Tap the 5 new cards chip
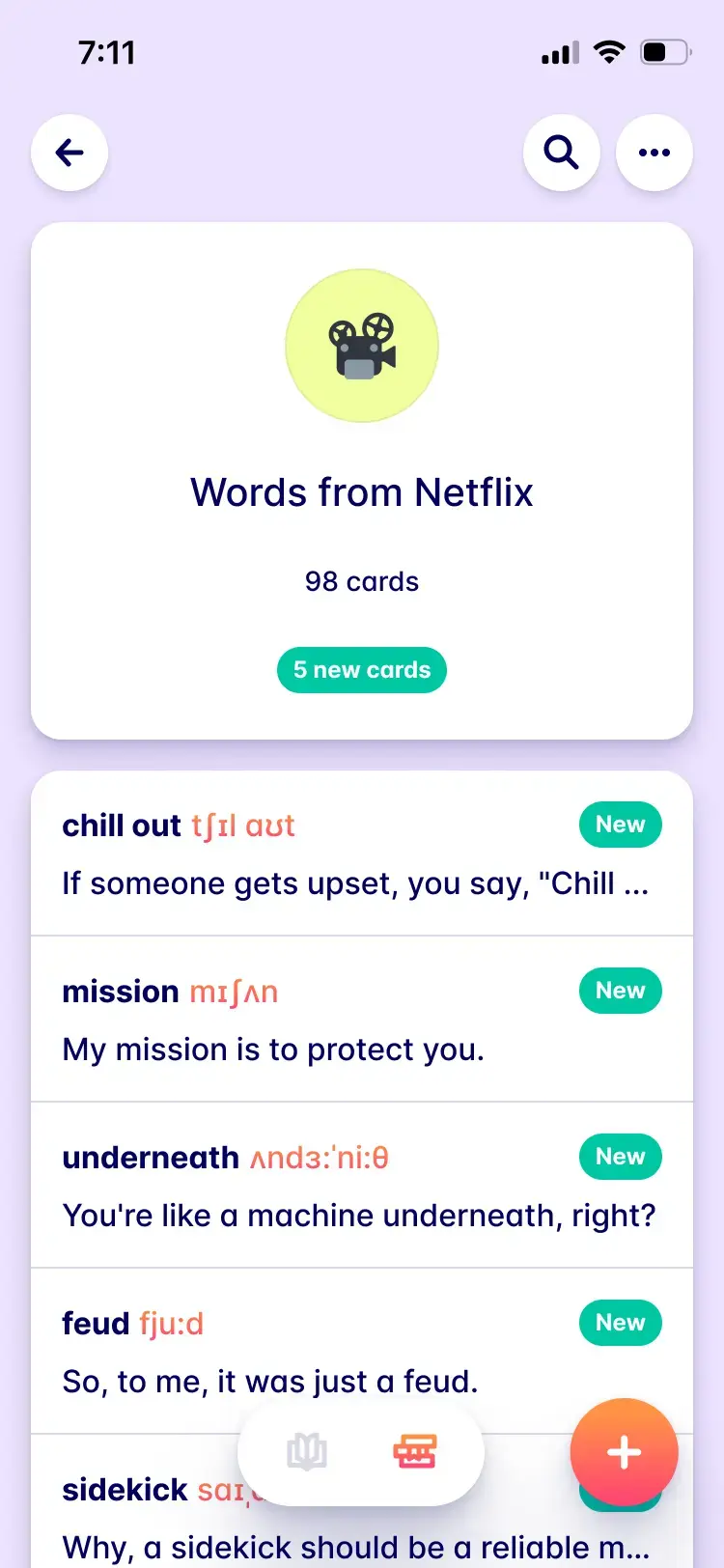 point(362,670)
